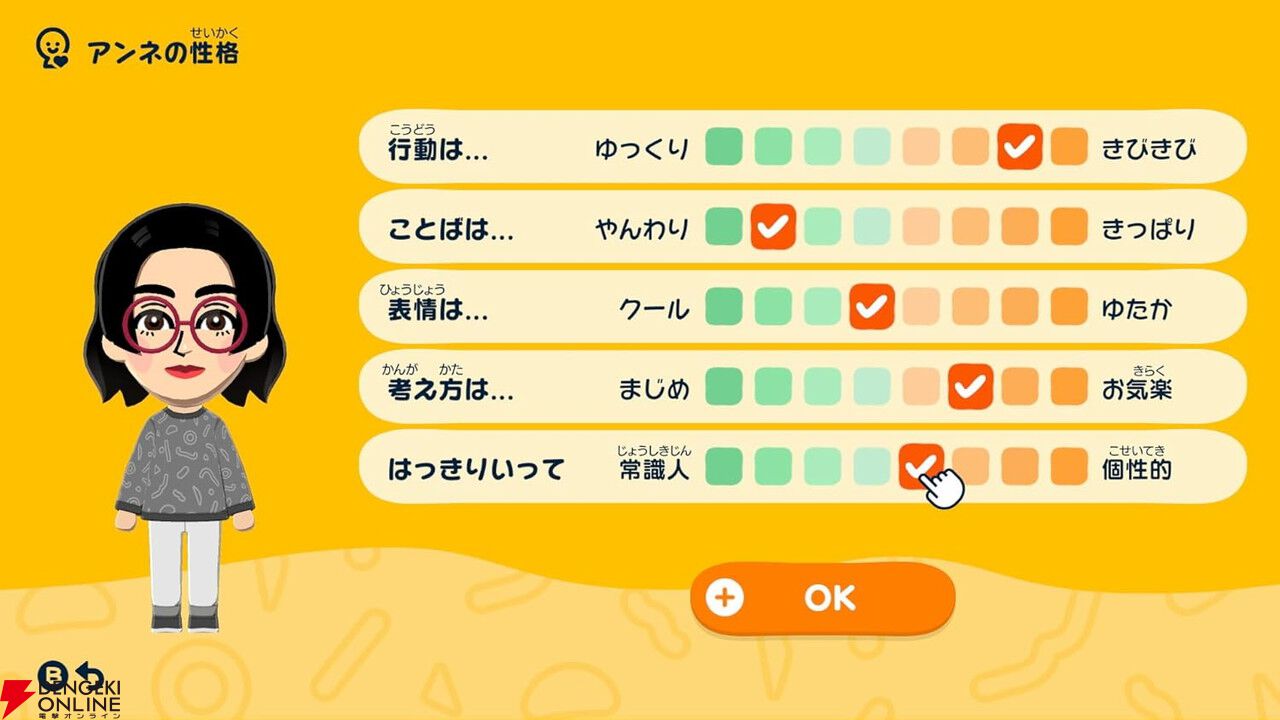Set 考え方は to the box nearest まじめ
The width and height of the screenshot is (1280, 720).
pos(723,387)
